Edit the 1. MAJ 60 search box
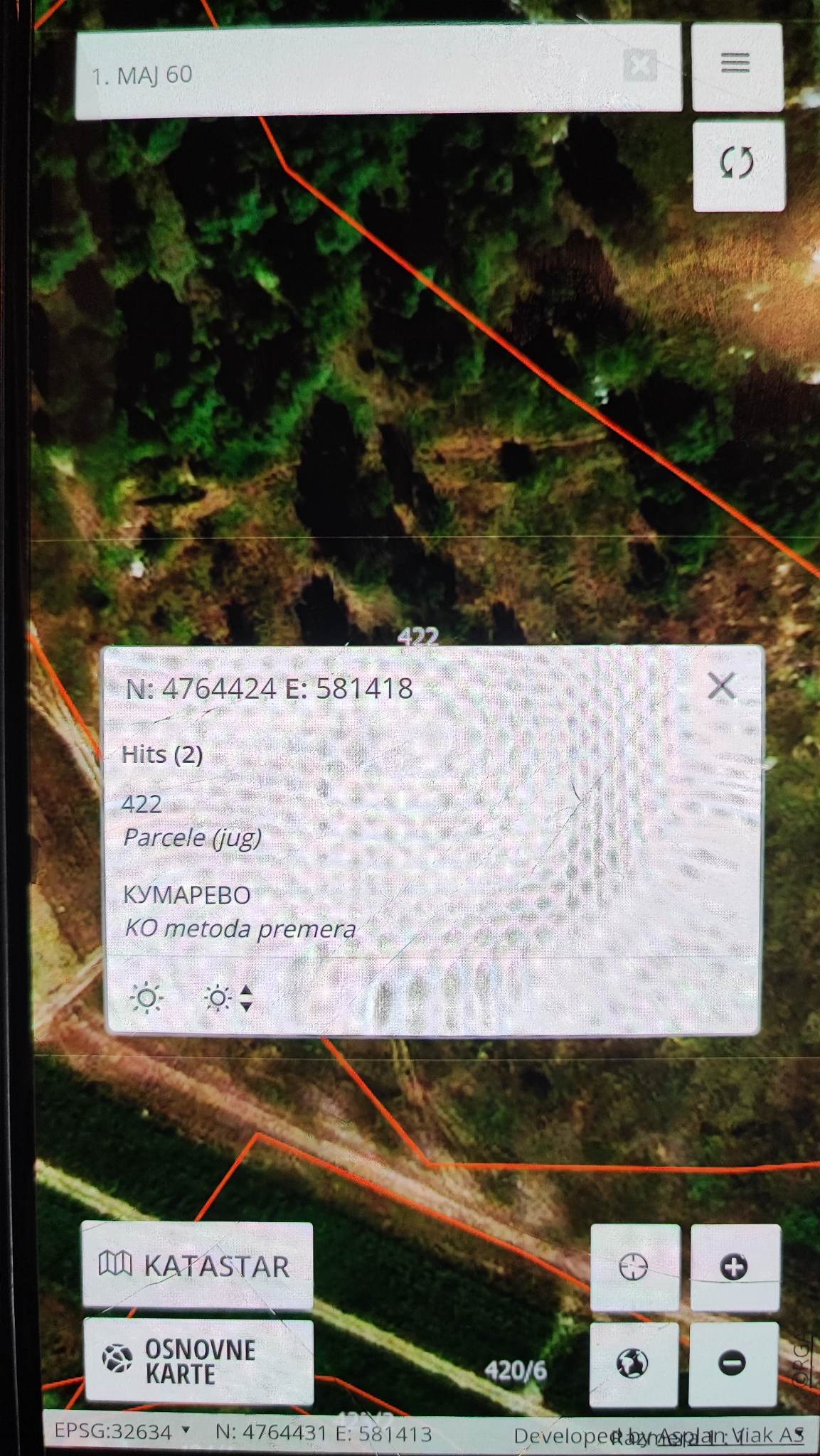 (348, 75)
